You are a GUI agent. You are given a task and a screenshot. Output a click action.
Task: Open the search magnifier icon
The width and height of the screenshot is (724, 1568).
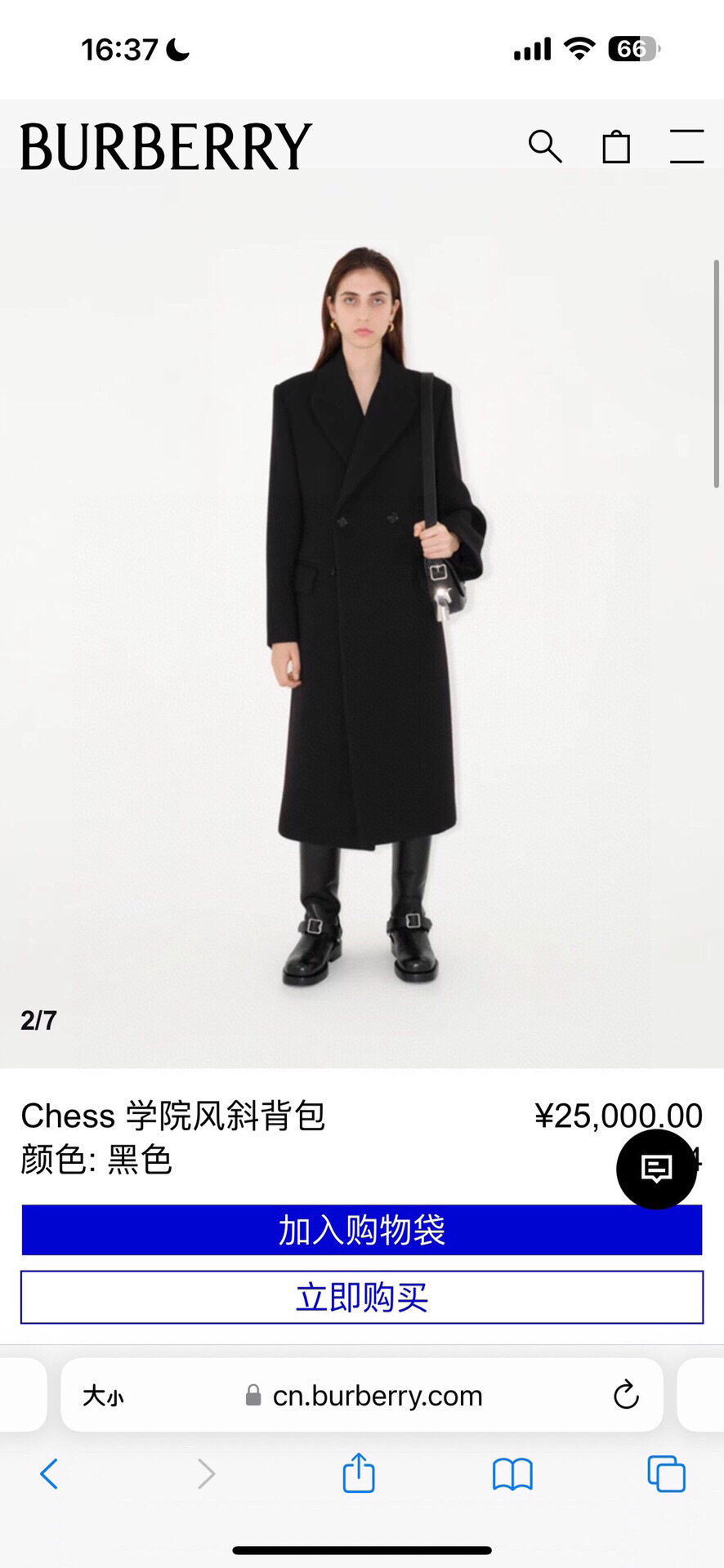click(545, 147)
